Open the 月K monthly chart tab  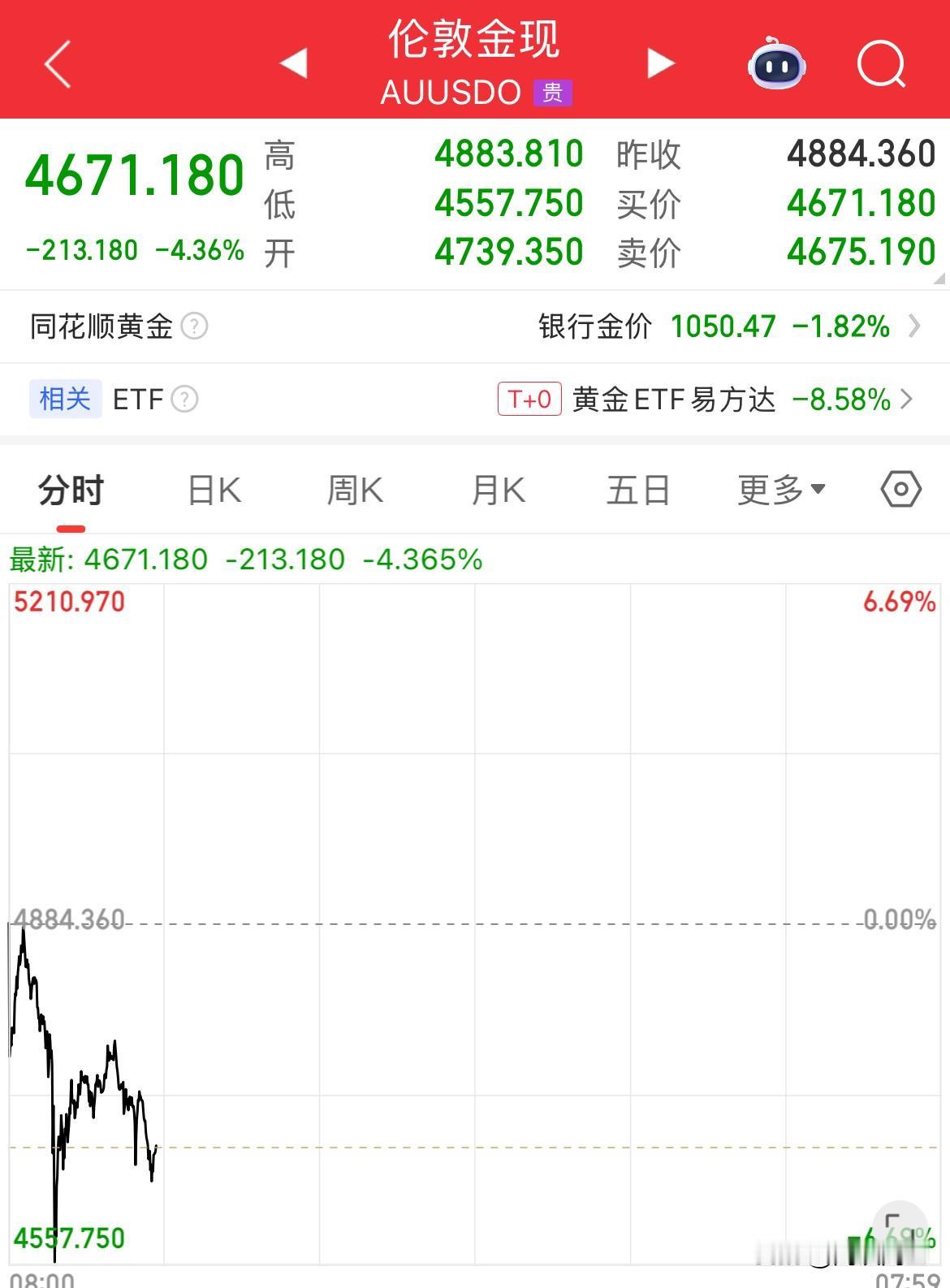(497, 490)
